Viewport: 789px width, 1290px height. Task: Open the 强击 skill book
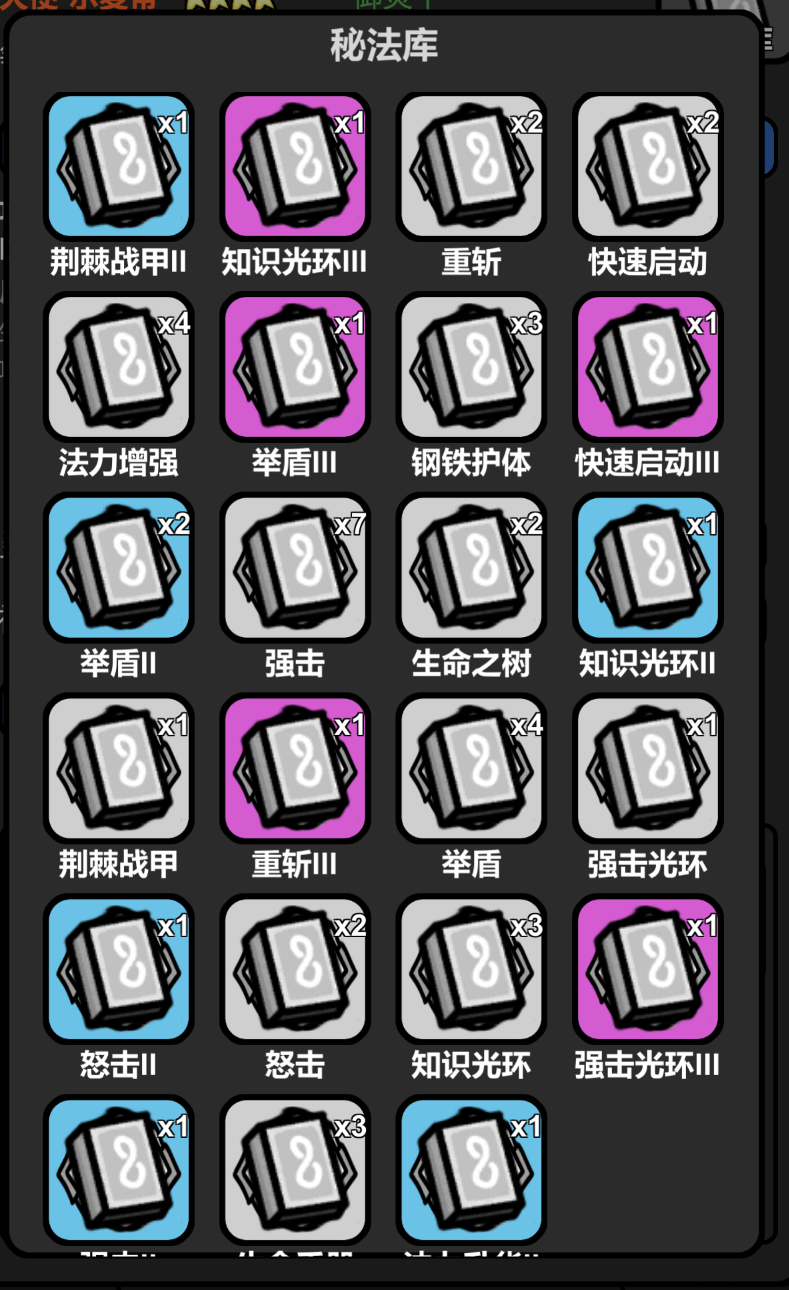click(295, 568)
